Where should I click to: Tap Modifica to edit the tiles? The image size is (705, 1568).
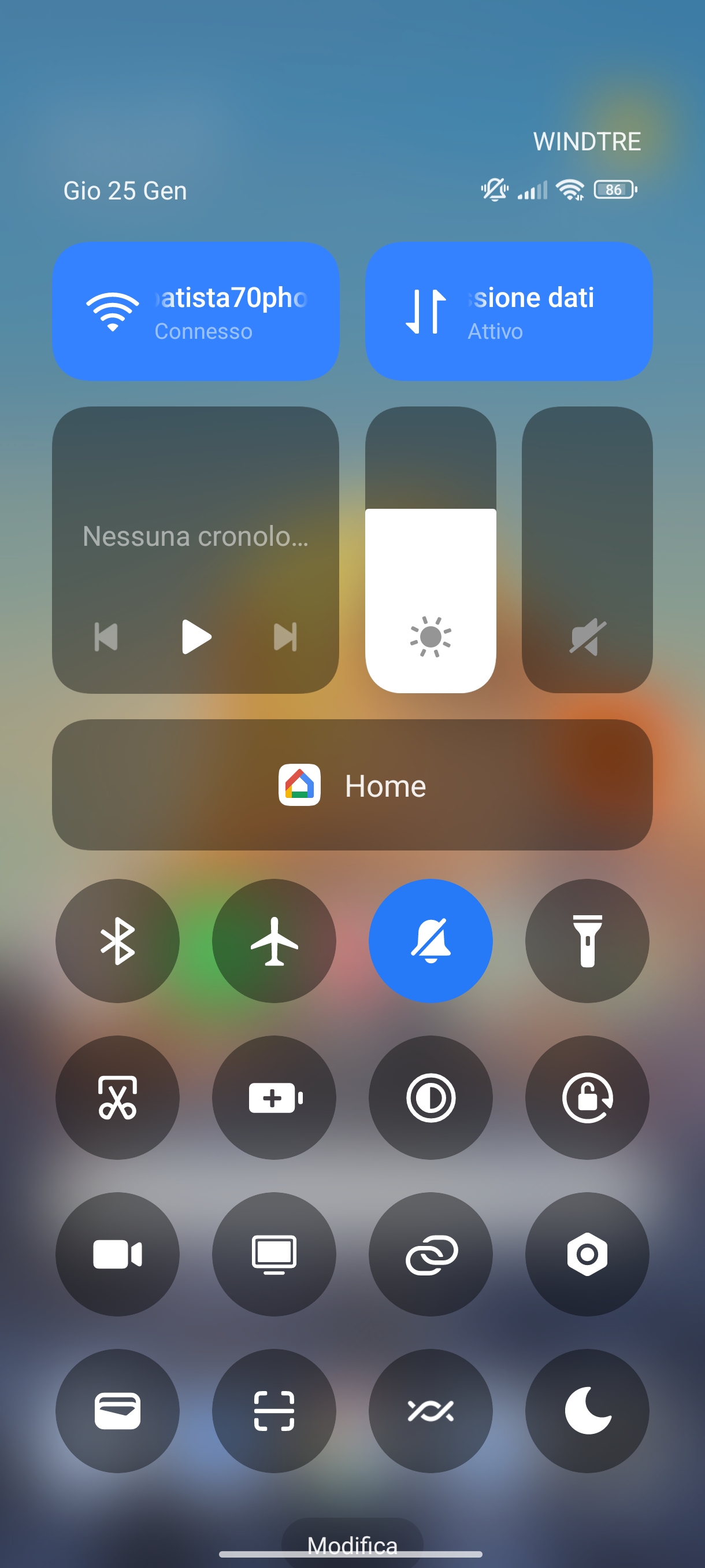coord(352,1545)
